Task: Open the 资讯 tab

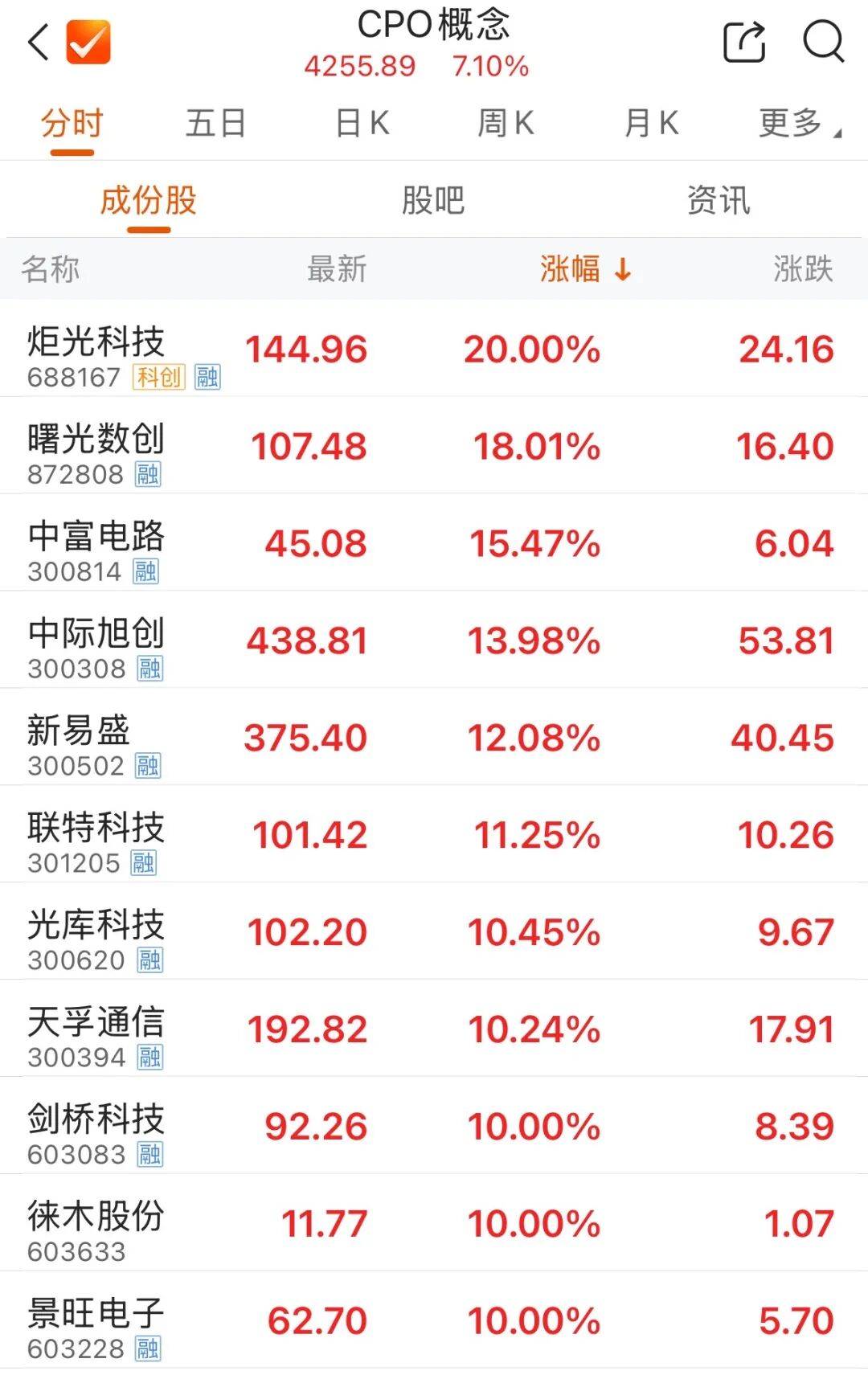Action: click(719, 201)
